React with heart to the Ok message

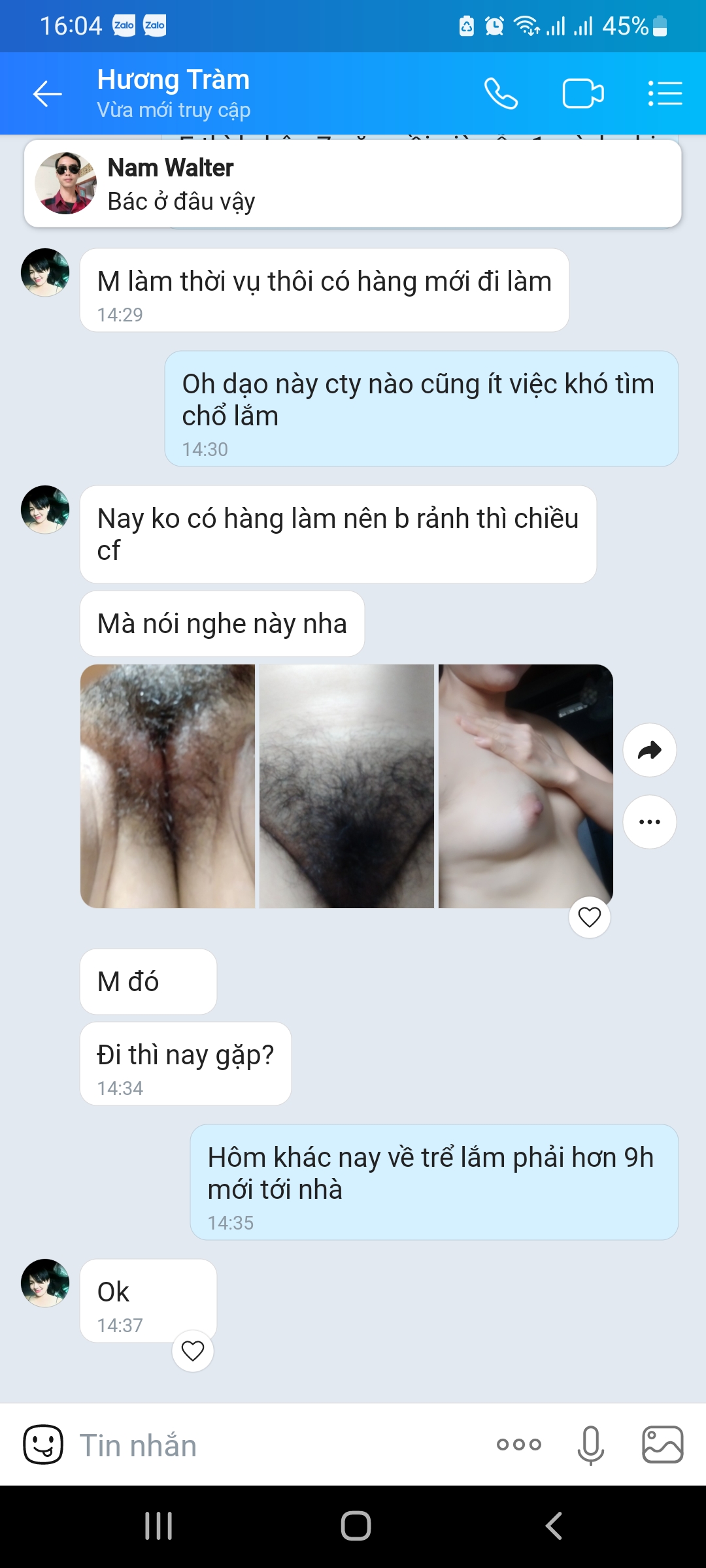point(193,1350)
